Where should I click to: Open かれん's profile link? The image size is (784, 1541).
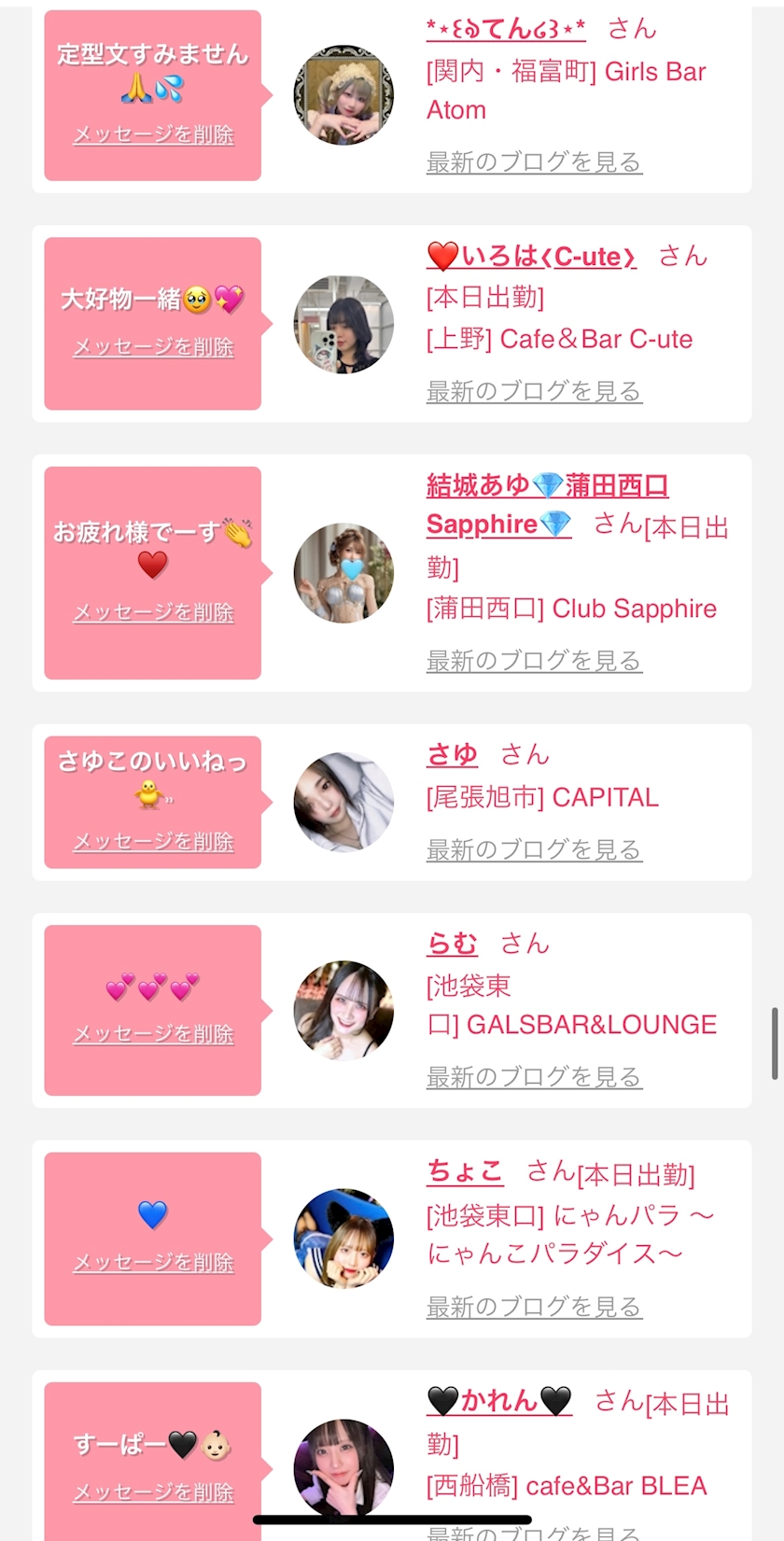click(x=498, y=1401)
